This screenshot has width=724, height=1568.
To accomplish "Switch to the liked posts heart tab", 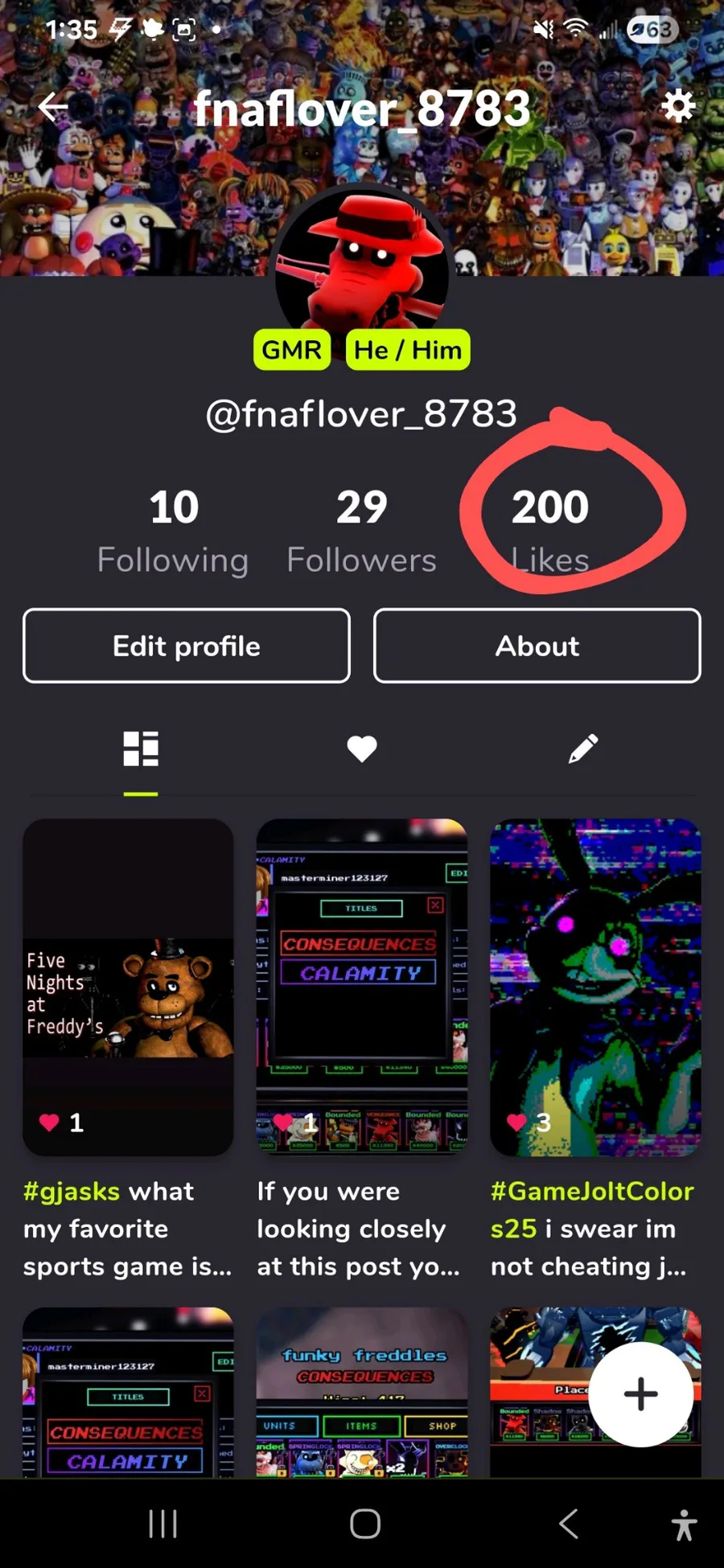I will point(361,749).
